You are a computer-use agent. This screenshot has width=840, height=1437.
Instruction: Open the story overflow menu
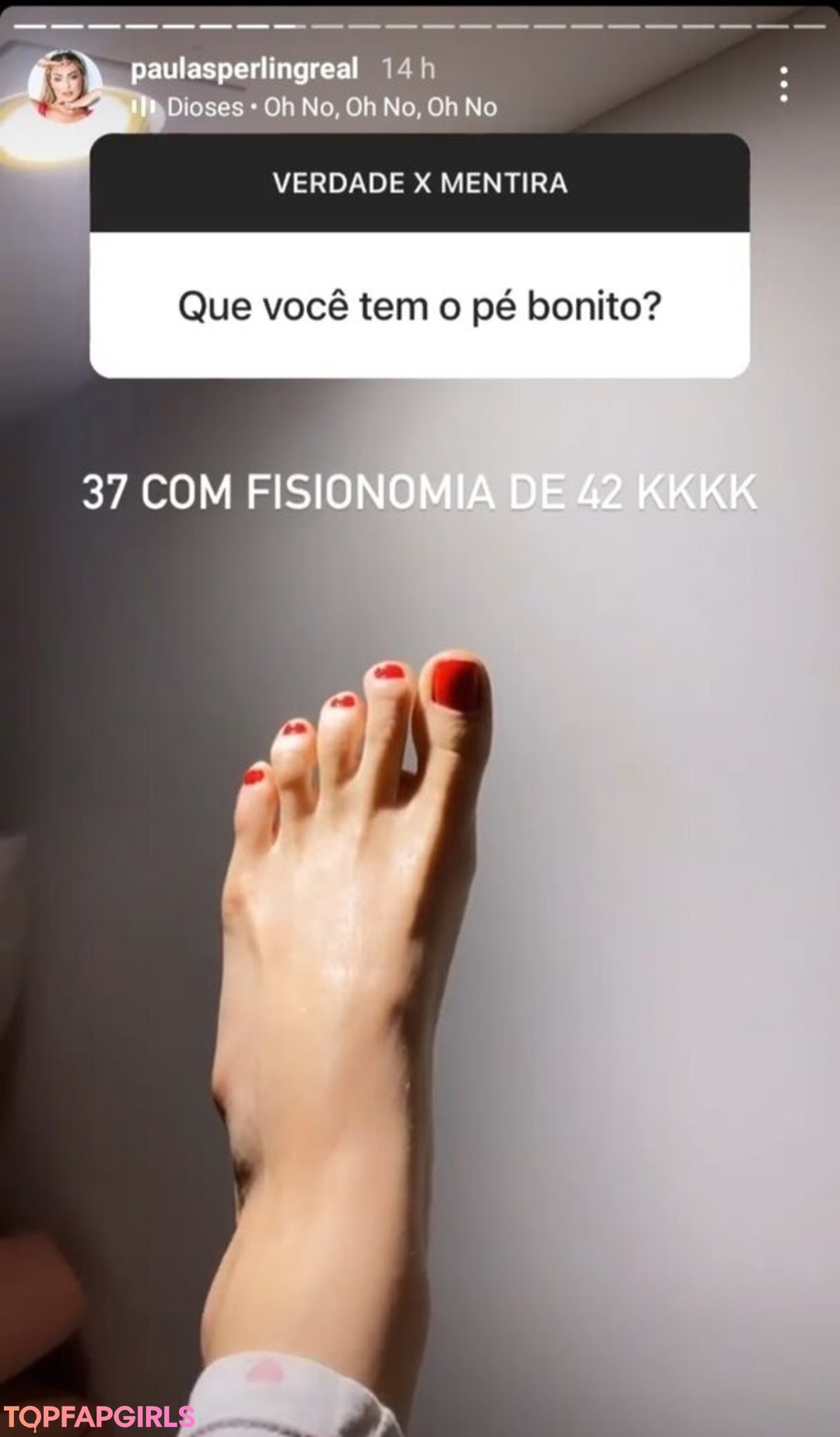[783, 84]
